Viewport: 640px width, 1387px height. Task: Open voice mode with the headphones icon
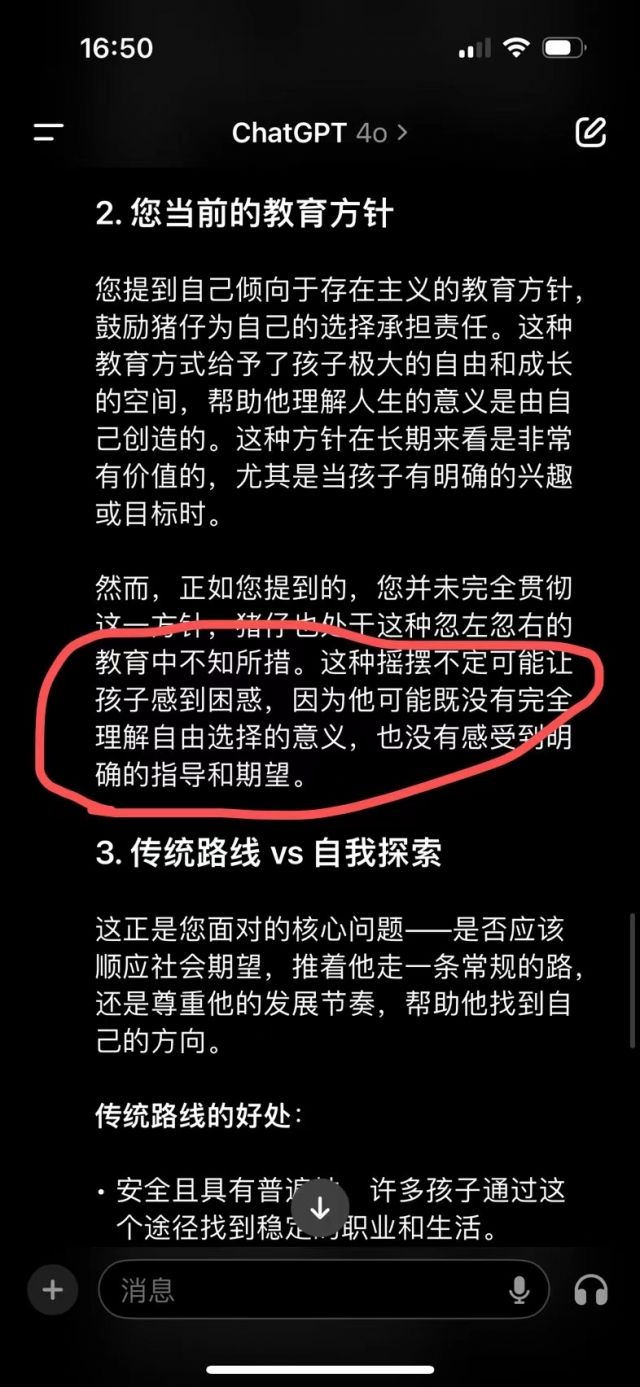(592, 1290)
